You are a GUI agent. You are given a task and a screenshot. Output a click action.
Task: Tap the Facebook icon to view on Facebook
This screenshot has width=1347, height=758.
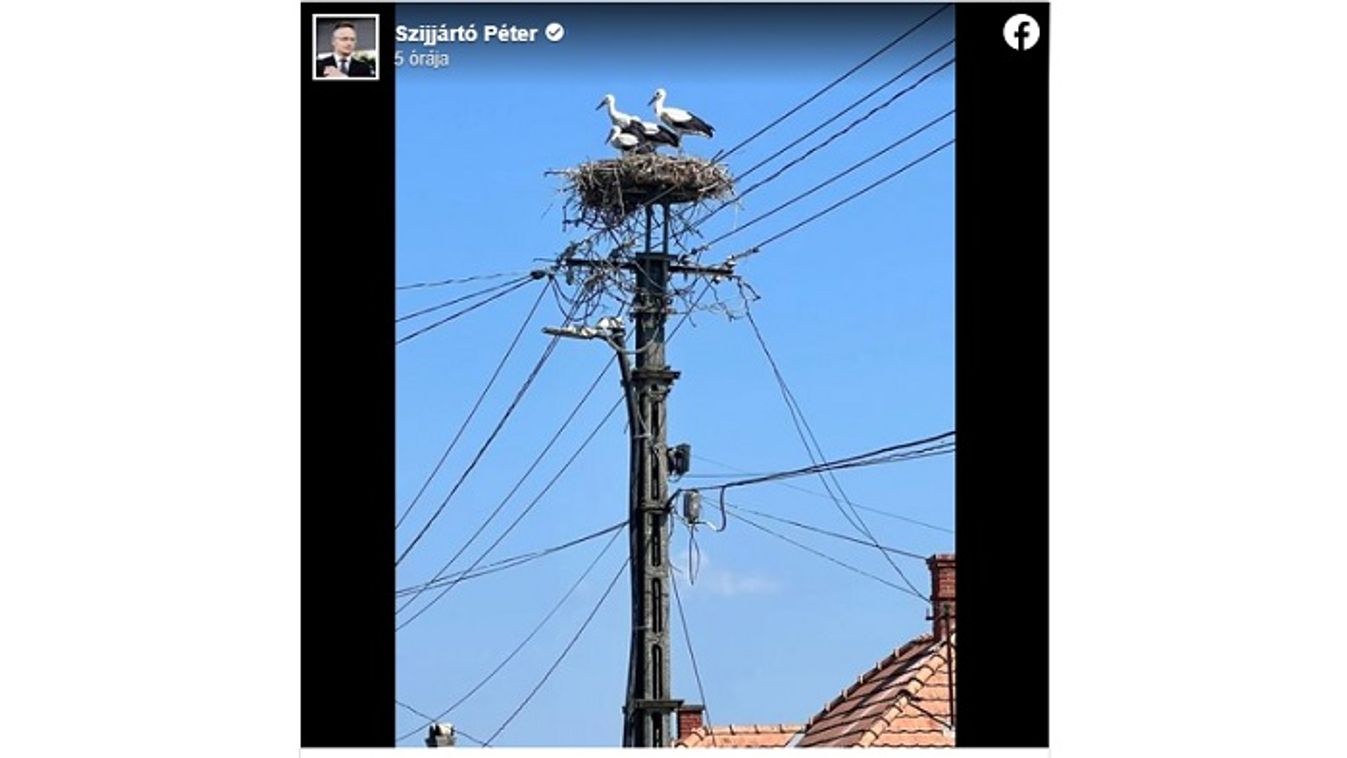[1021, 32]
